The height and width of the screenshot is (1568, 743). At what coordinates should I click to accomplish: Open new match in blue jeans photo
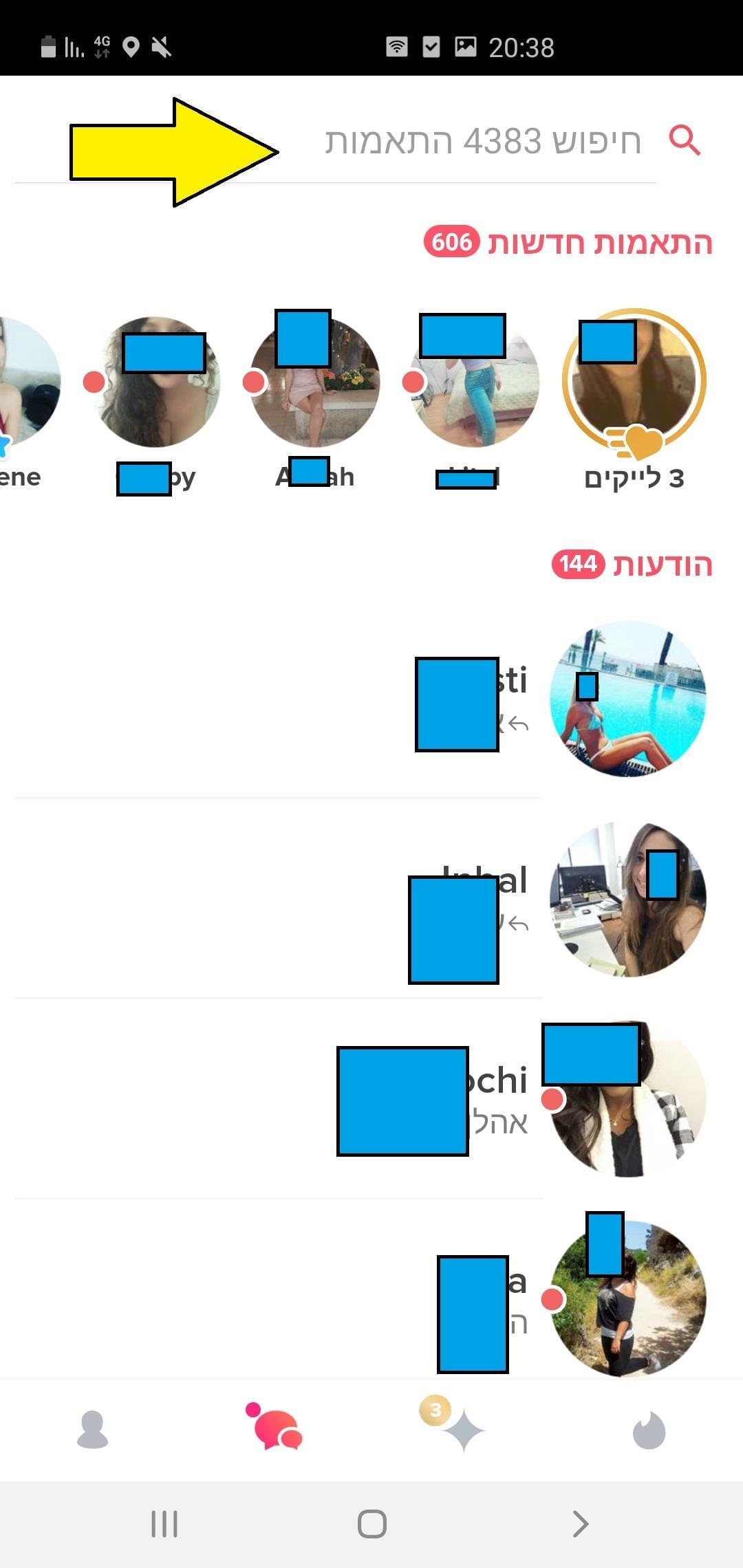(475, 383)
